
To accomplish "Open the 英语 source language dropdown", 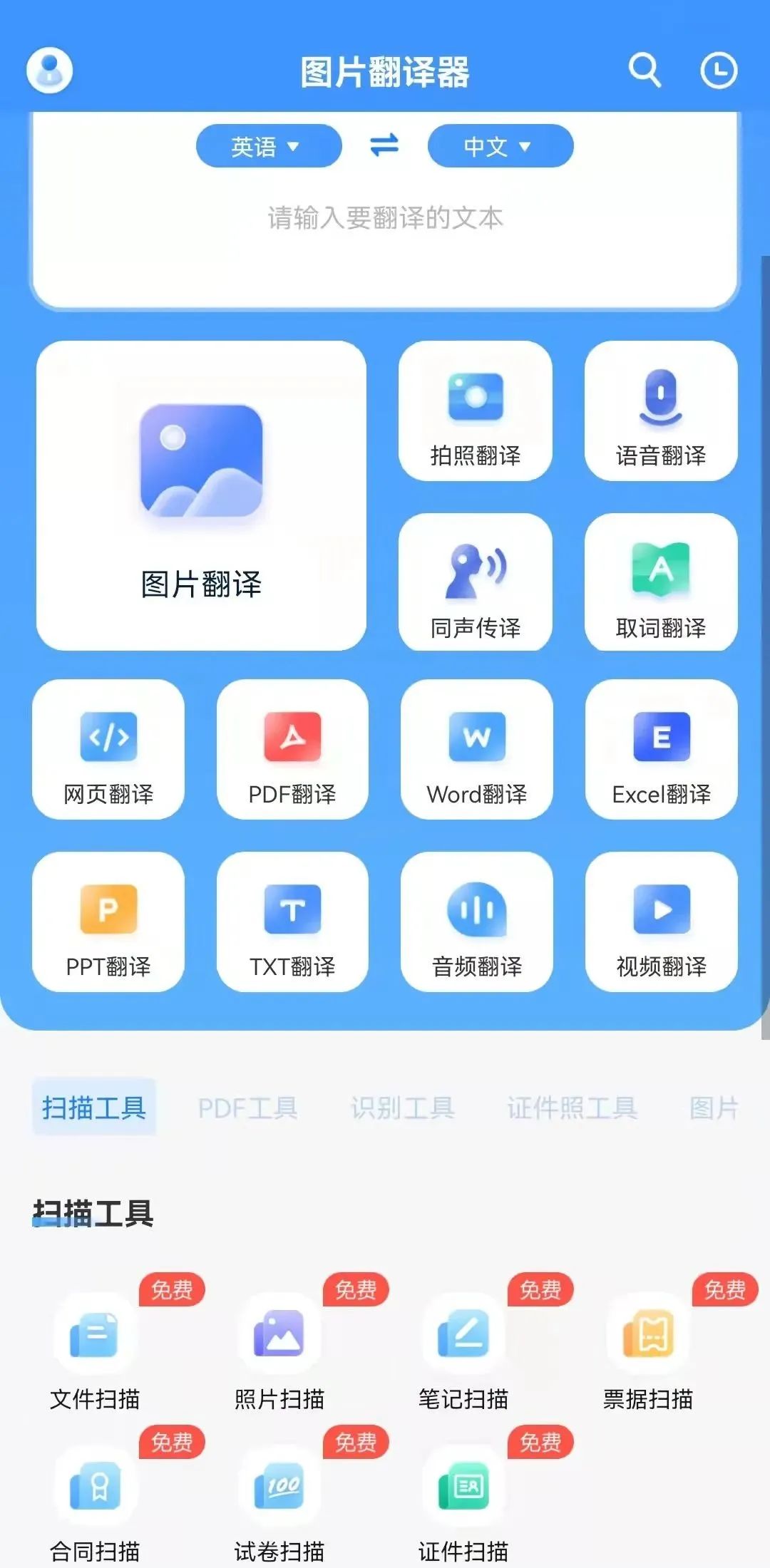I will click(269, 145).
